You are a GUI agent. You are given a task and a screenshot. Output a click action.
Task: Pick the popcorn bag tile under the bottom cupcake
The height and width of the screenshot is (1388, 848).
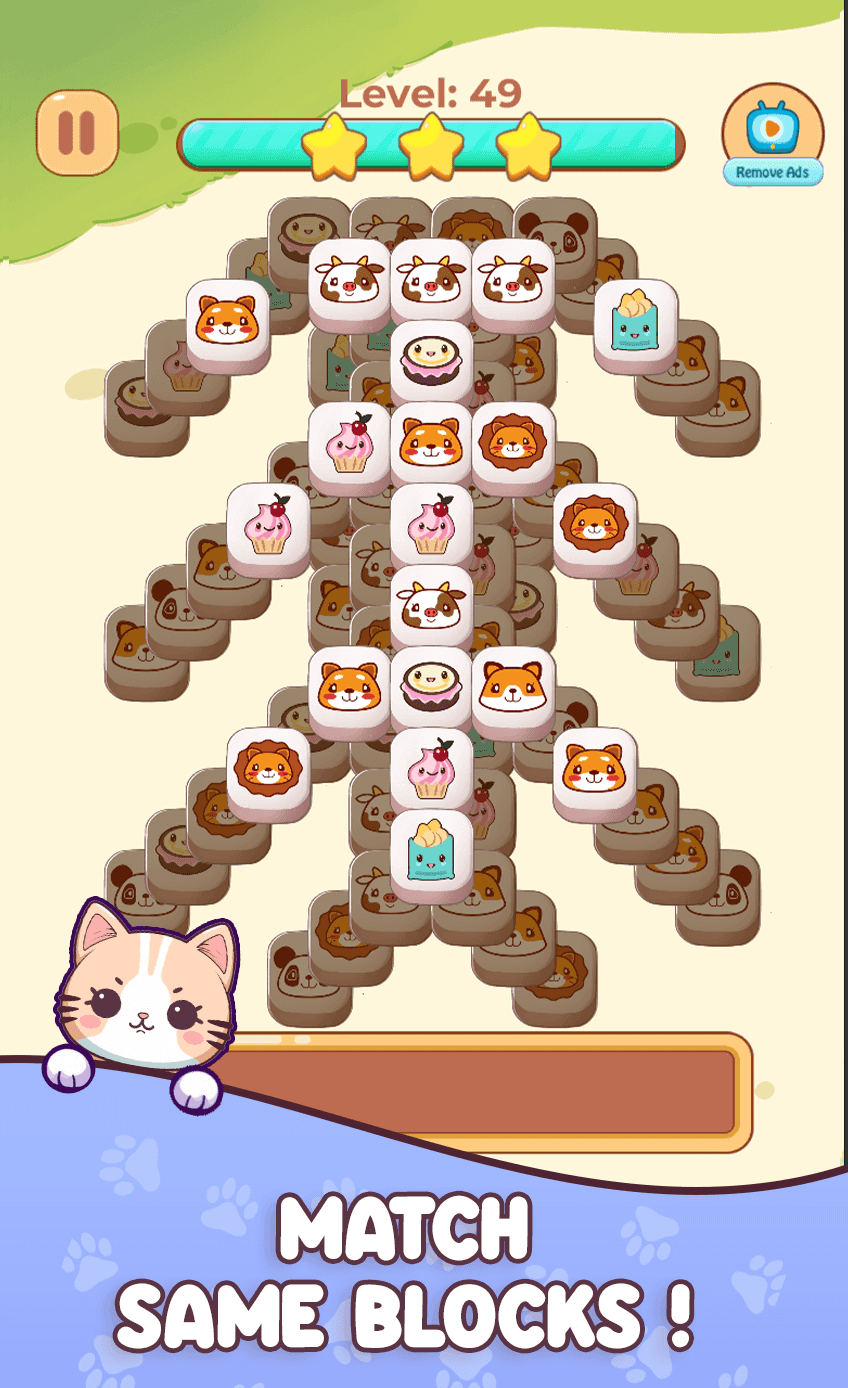pyautogui.click(x=431, y=850)
